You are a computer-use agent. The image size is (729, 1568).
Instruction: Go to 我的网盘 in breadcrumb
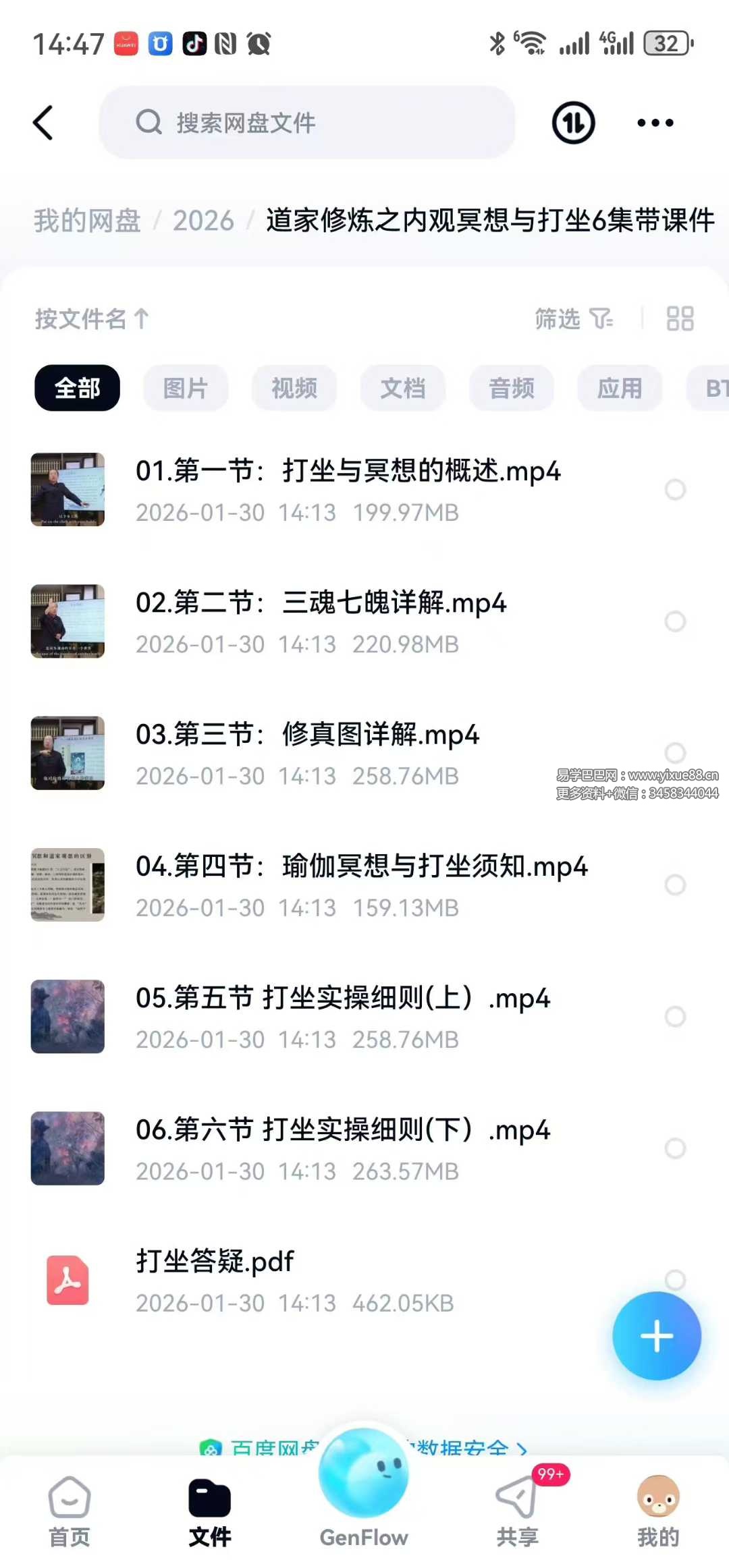pyautogui.click(x=87, y=221)
